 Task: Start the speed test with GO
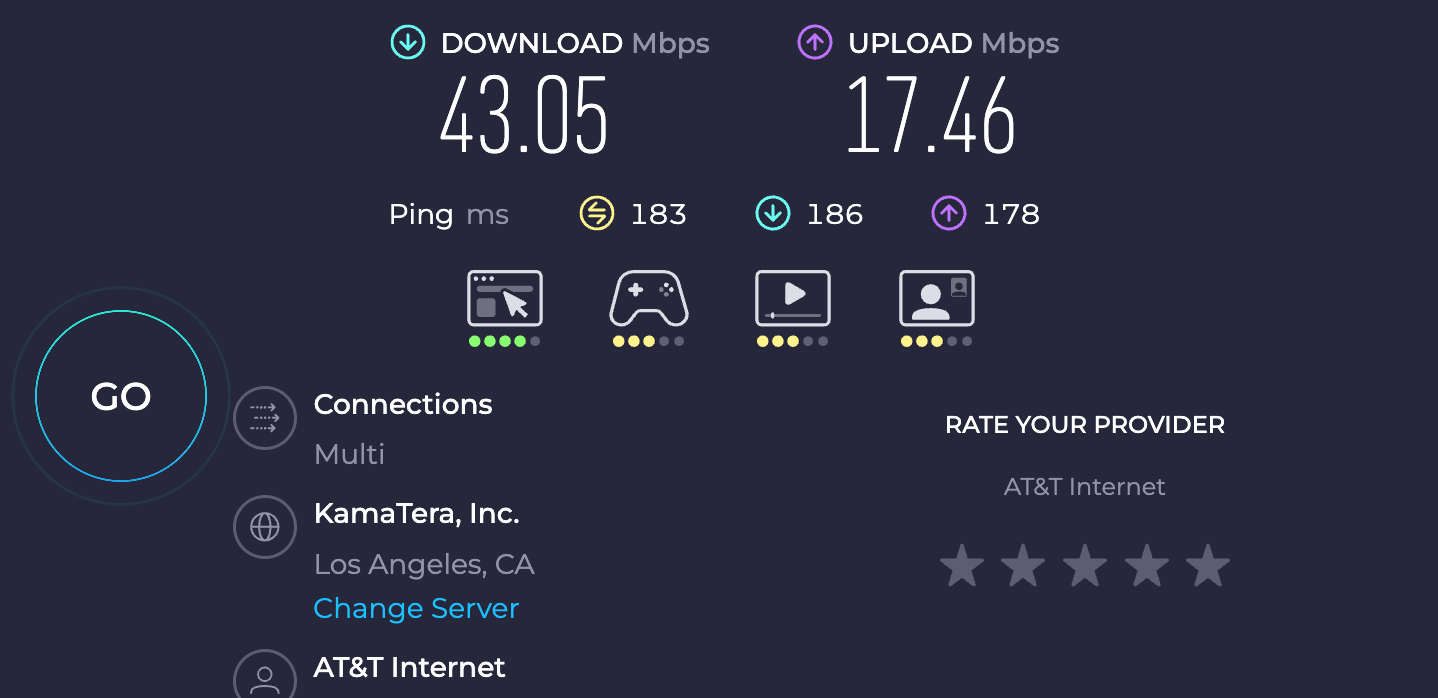click(x=121, y=397)
